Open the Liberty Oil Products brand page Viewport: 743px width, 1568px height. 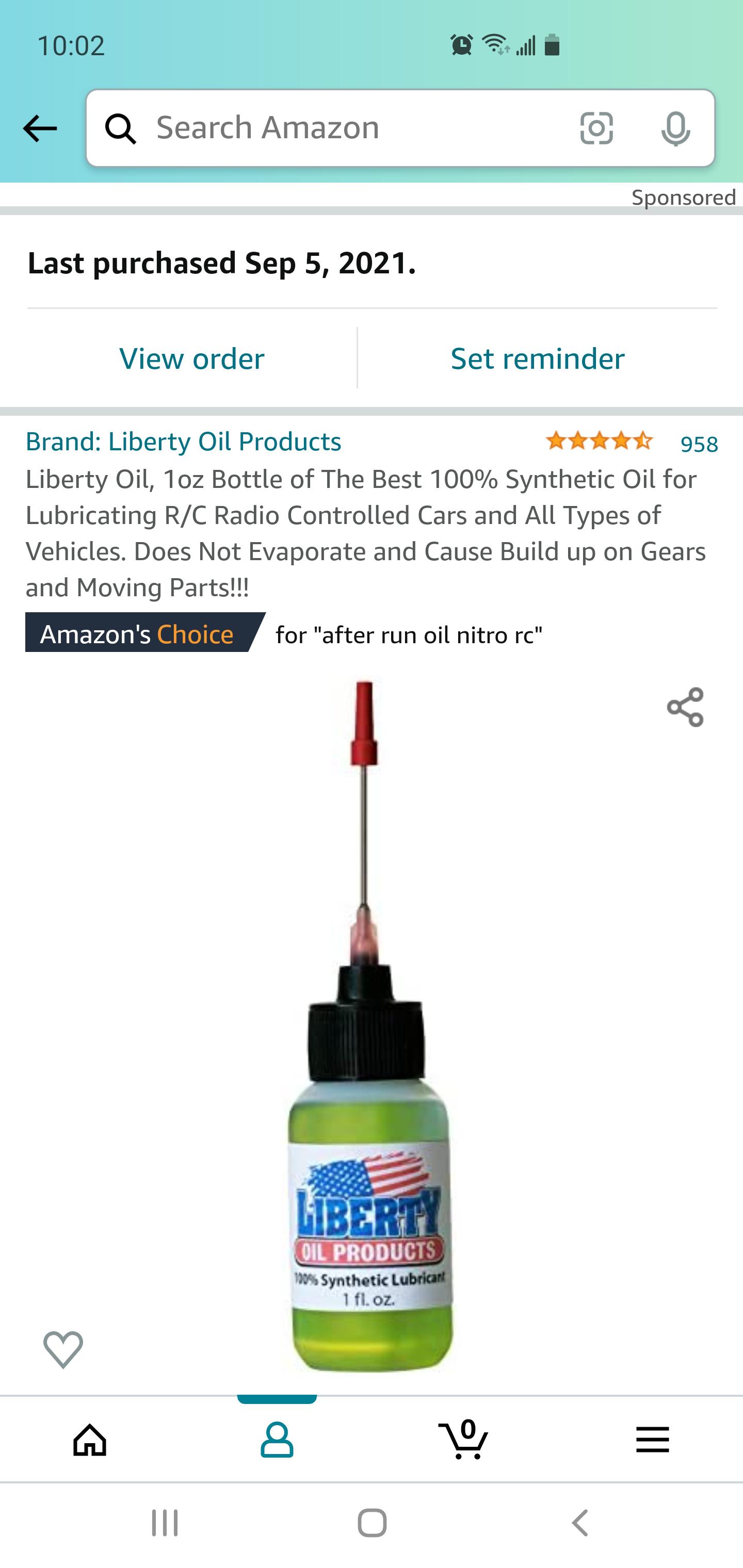183,442
